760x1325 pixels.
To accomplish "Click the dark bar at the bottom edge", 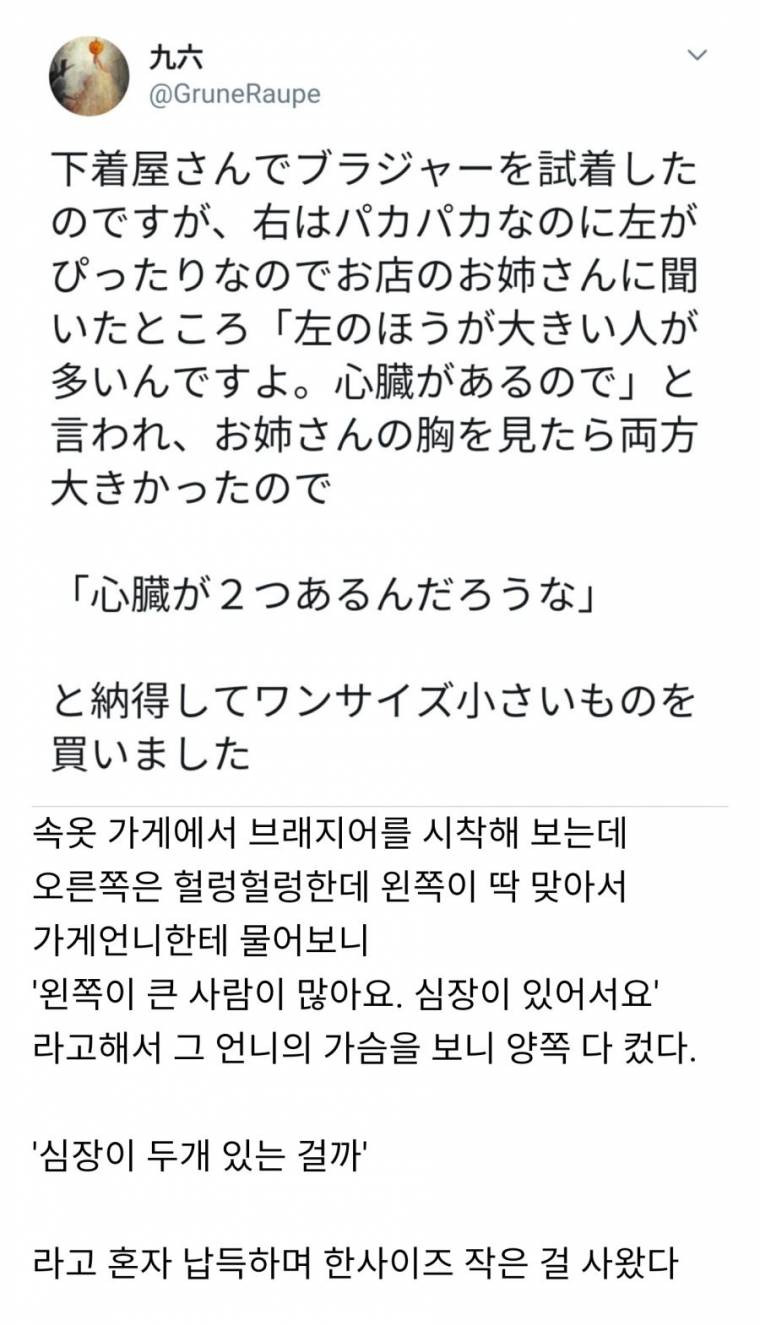I will point(380,1318).
